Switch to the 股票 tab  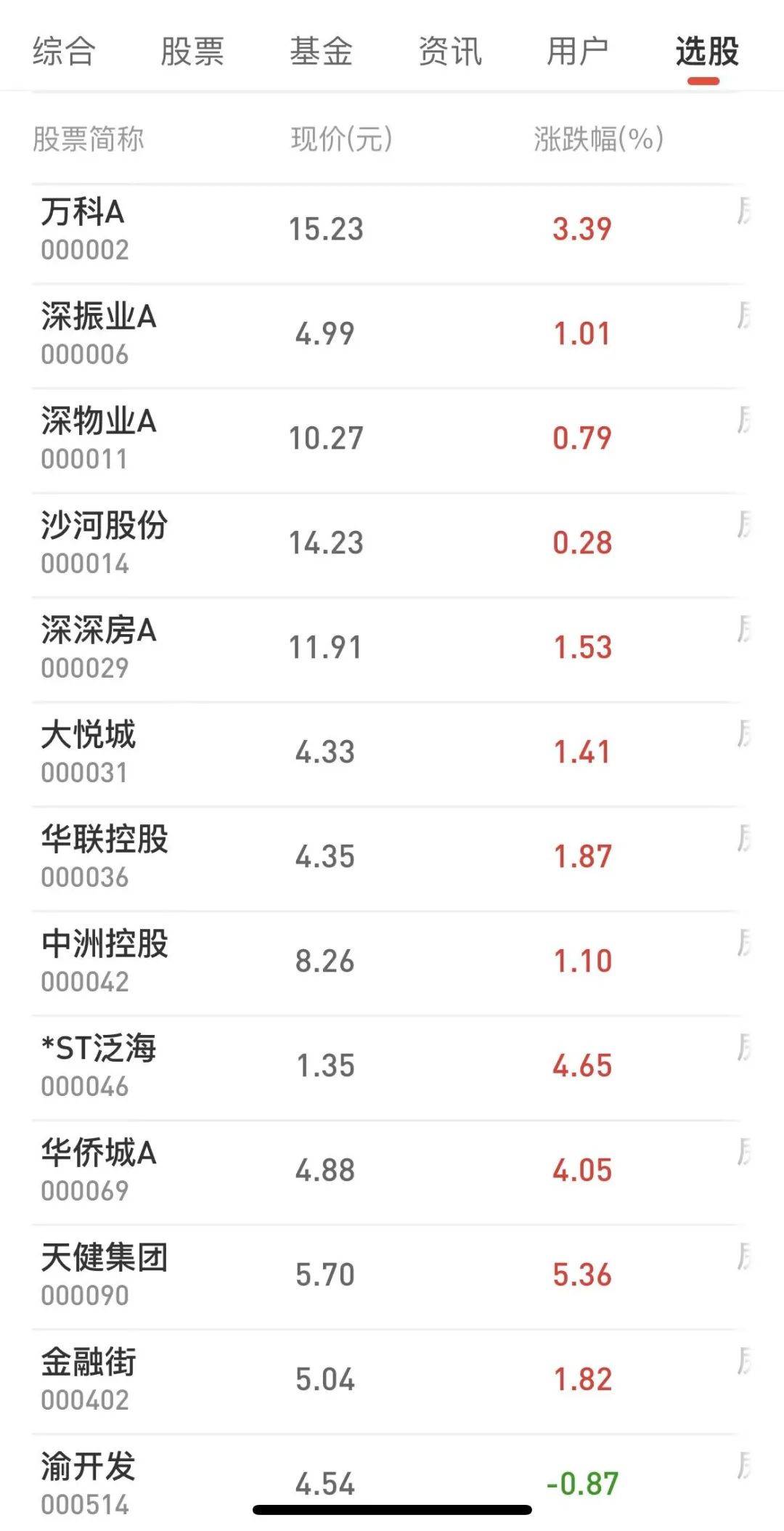pos(192,52)
